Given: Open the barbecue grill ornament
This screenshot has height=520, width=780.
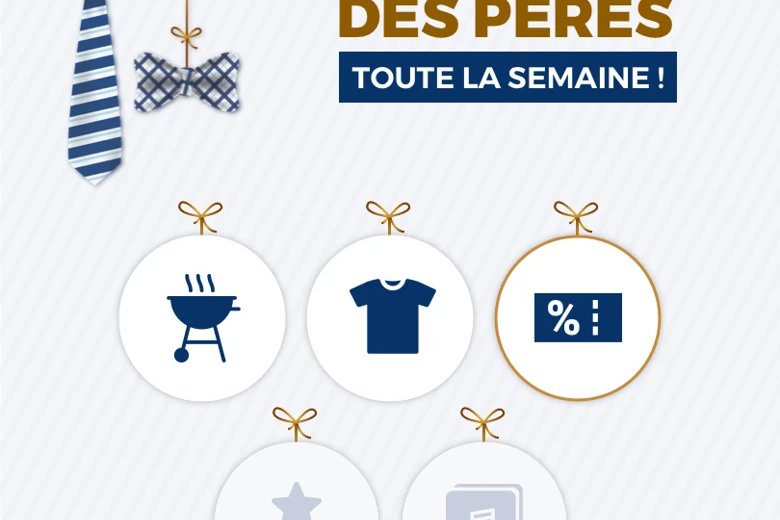Looking at the screenshot, I should coord(202,317).
